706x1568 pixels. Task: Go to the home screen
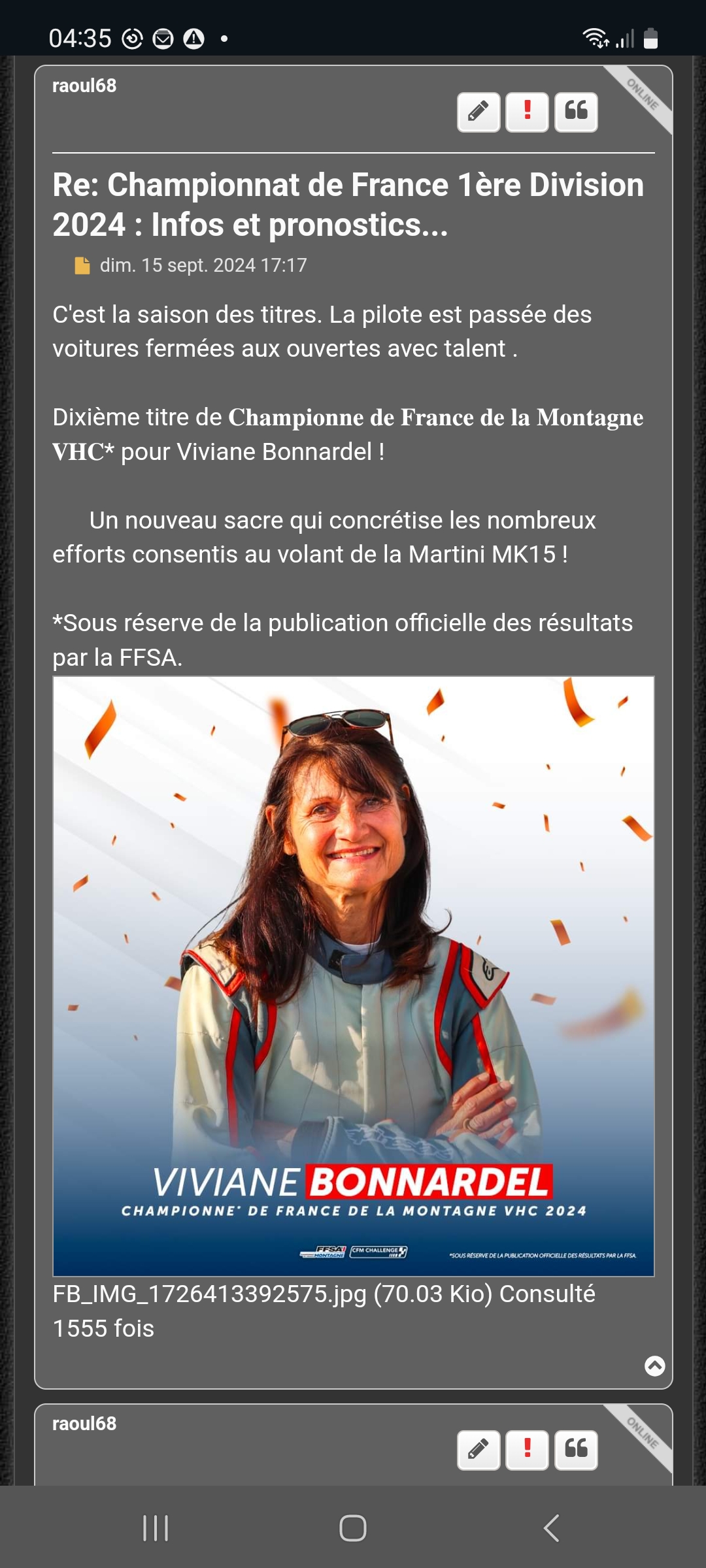tap(353, 1528)
